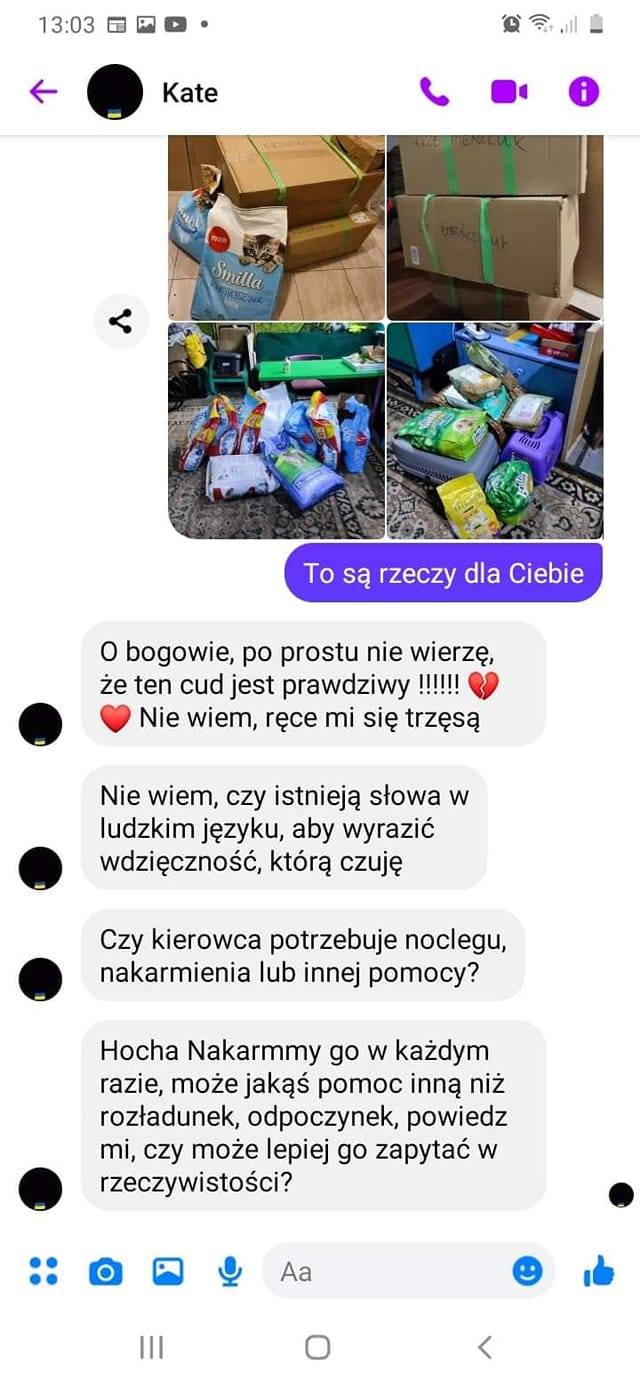
Task: Open gallery to attach an image
Action: click(168, 1271)
